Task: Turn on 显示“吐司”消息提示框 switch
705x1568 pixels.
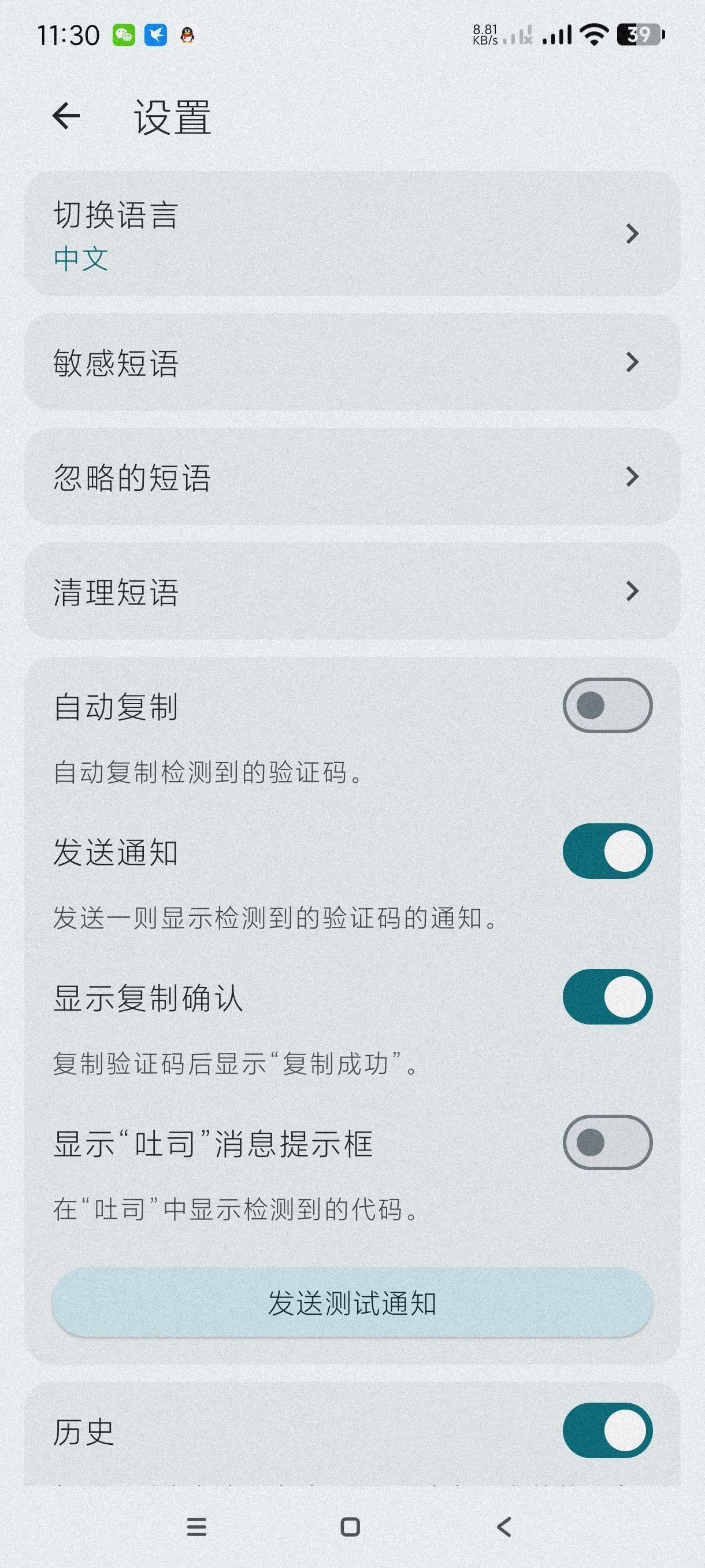Action: click(x=606, y=1142)
